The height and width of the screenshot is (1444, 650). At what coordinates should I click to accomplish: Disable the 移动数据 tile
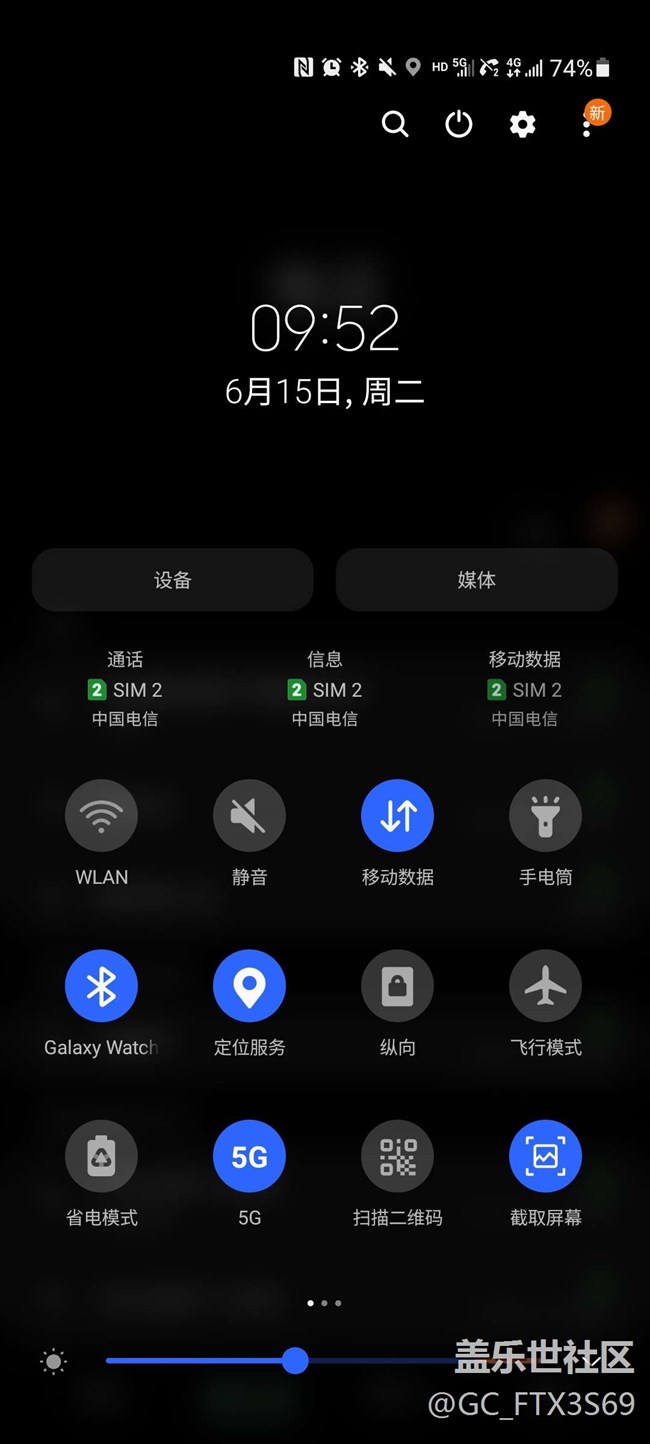[397, 816]
